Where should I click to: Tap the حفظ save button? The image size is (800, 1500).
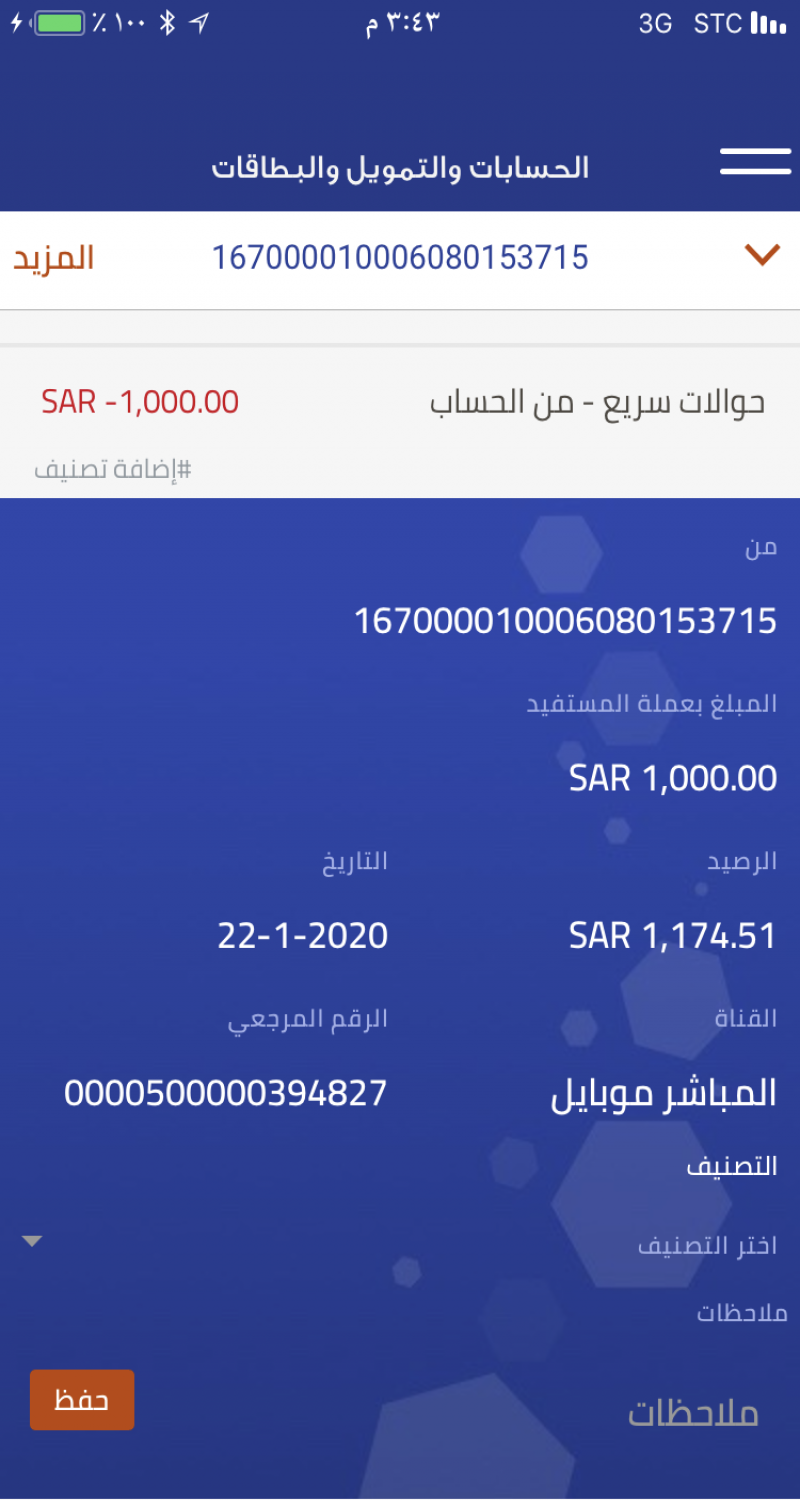click(x=82, y=1399)
